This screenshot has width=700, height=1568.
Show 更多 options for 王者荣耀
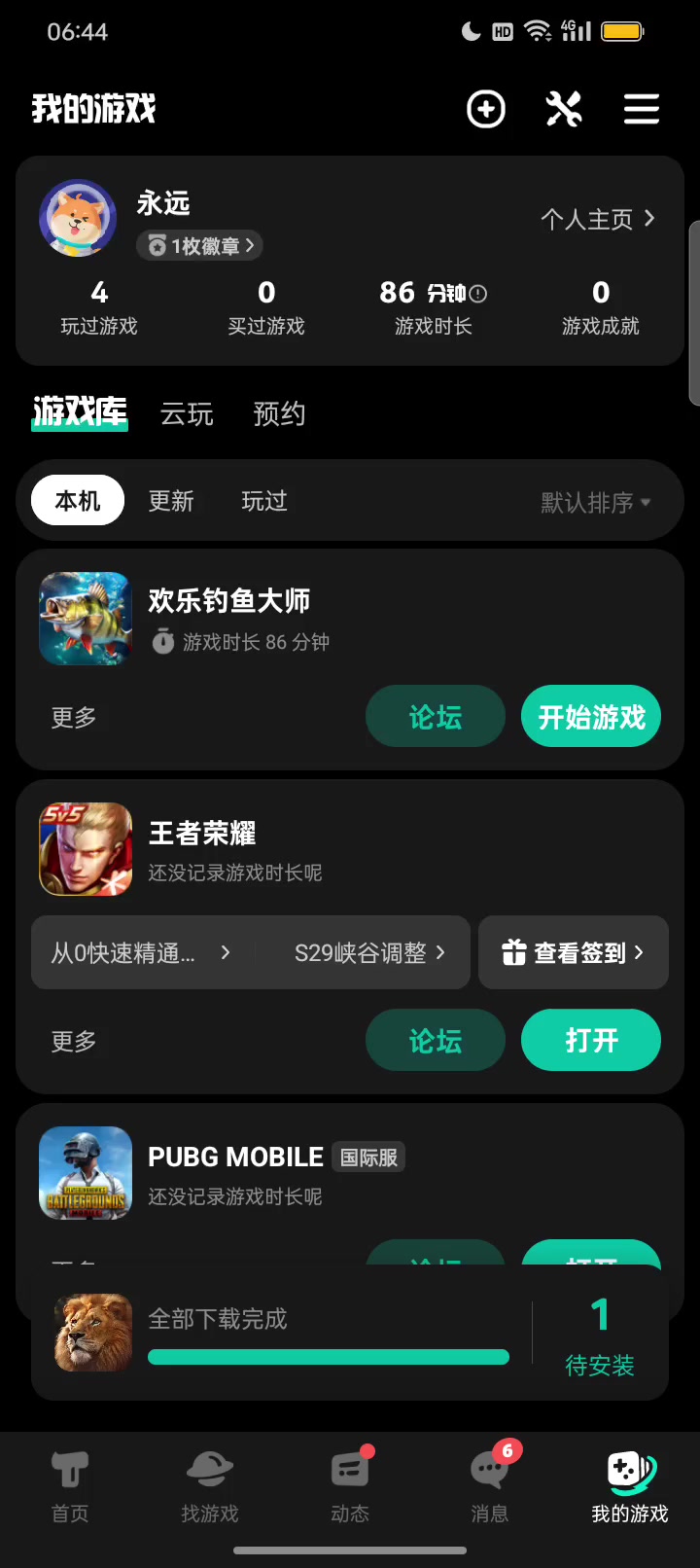coord(74,1041)
